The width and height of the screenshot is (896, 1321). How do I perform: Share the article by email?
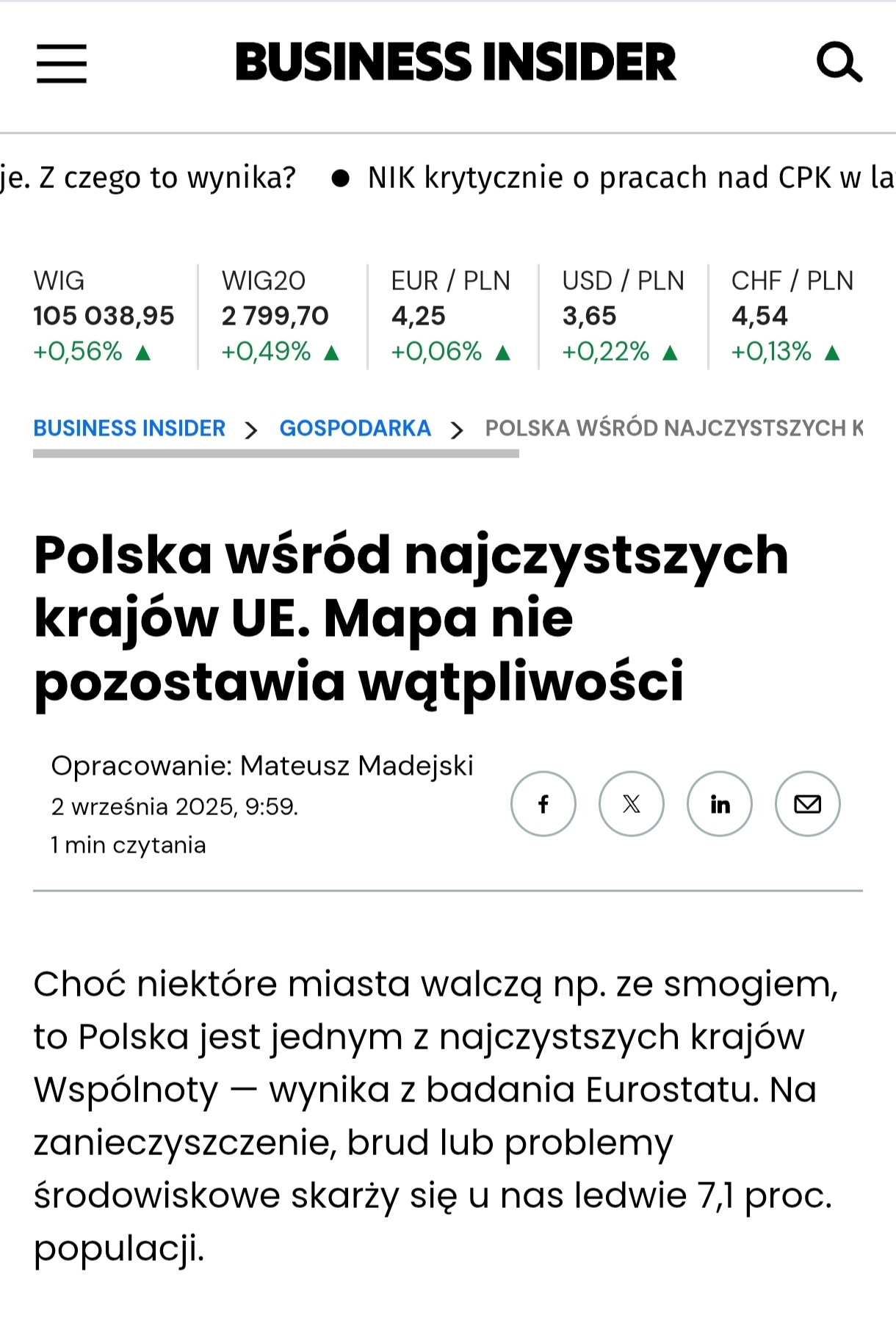808,804
